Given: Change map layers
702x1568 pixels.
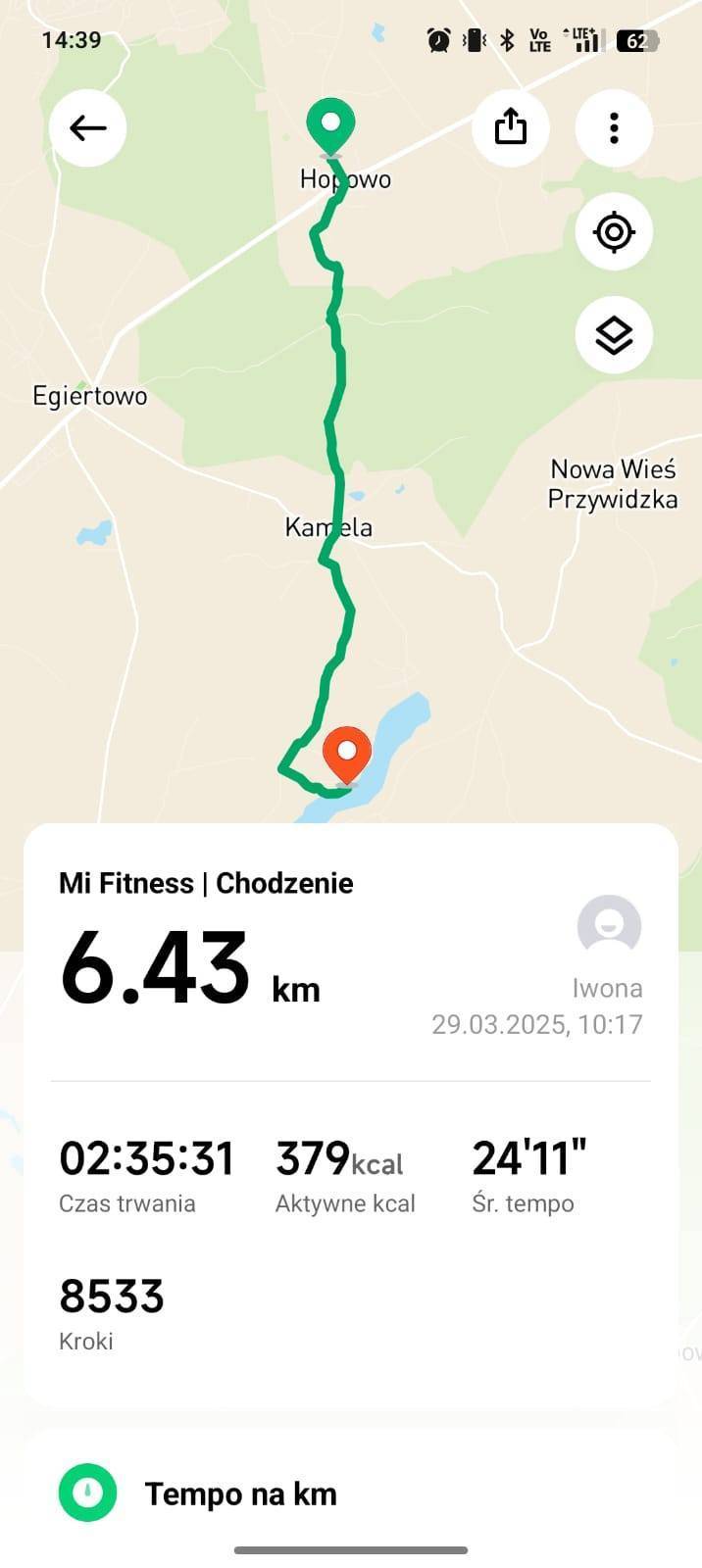Looking at the screenshot, I should [614, 336].
